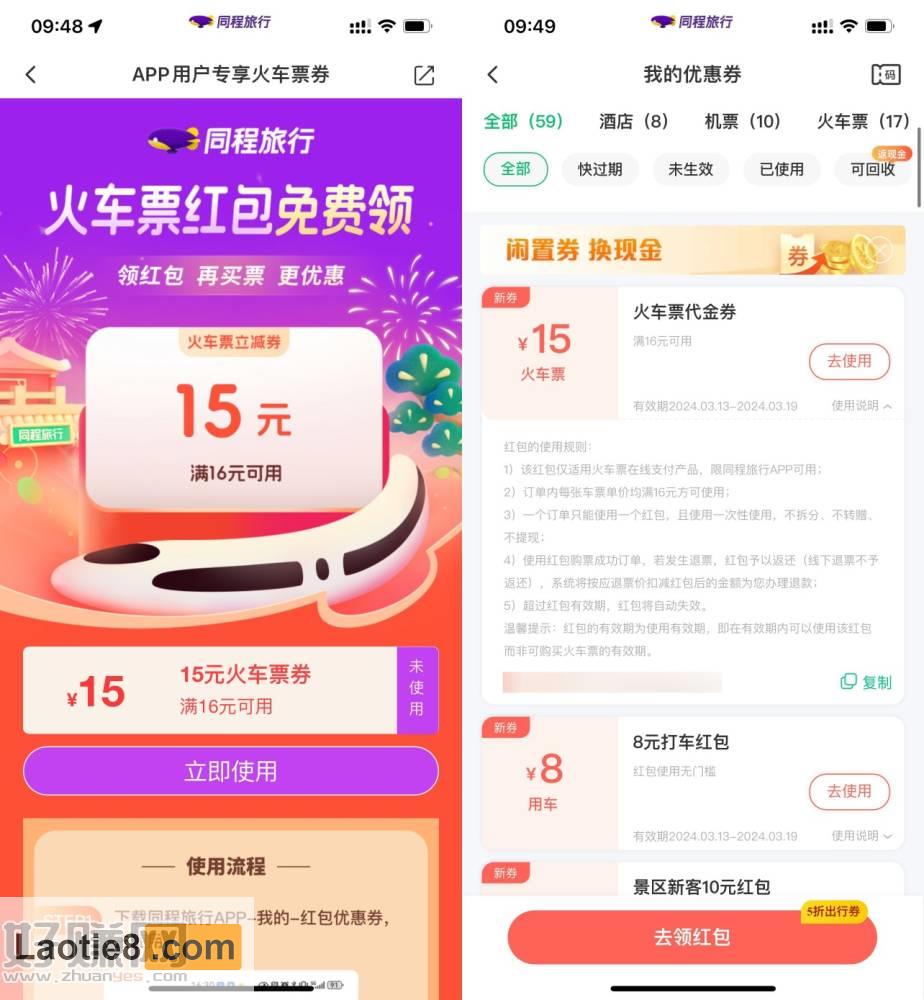Filter coupons by 已使用
924x1000 pixels.
781,169
